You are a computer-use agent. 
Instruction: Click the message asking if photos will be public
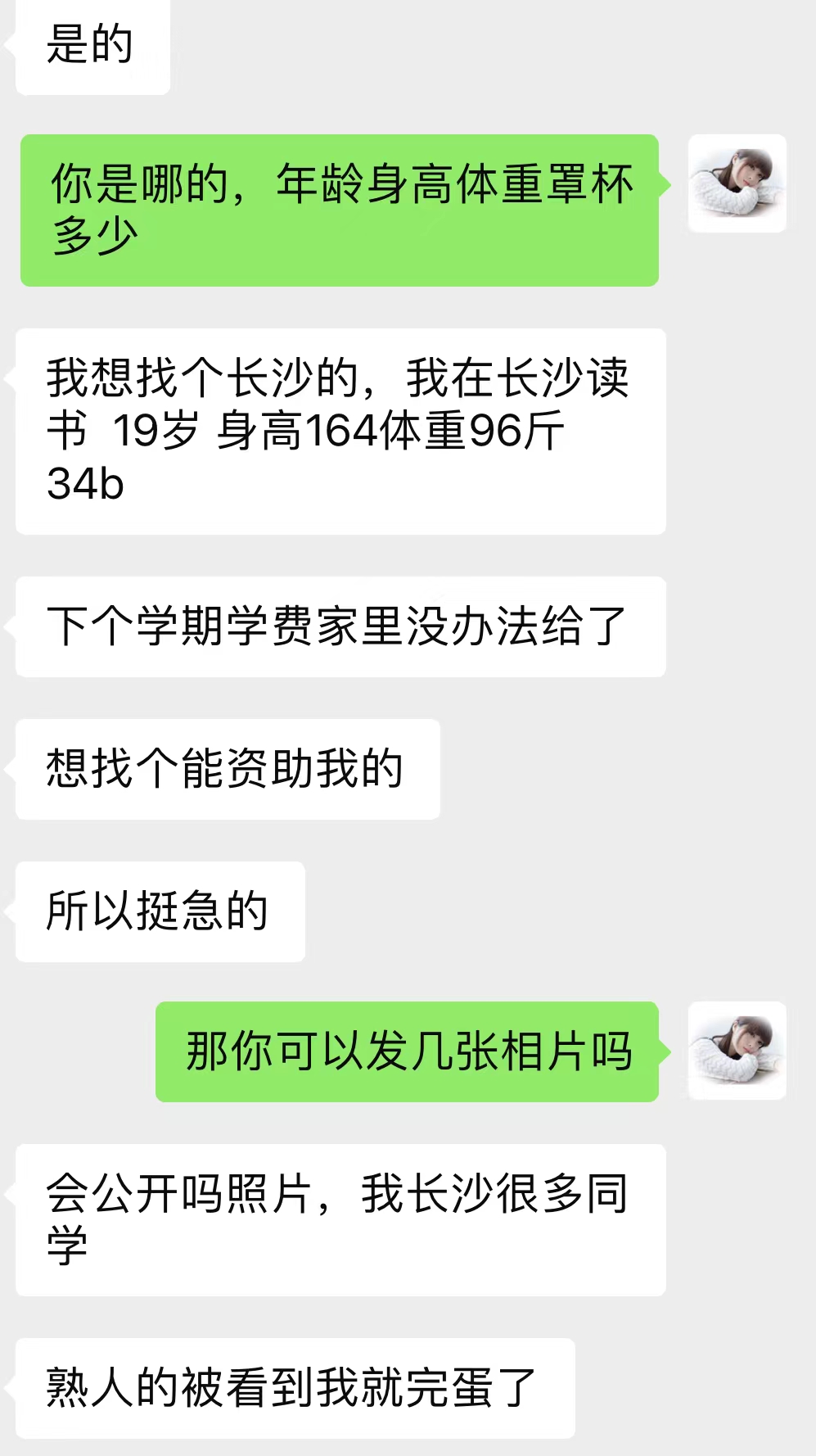point(337,1218)
